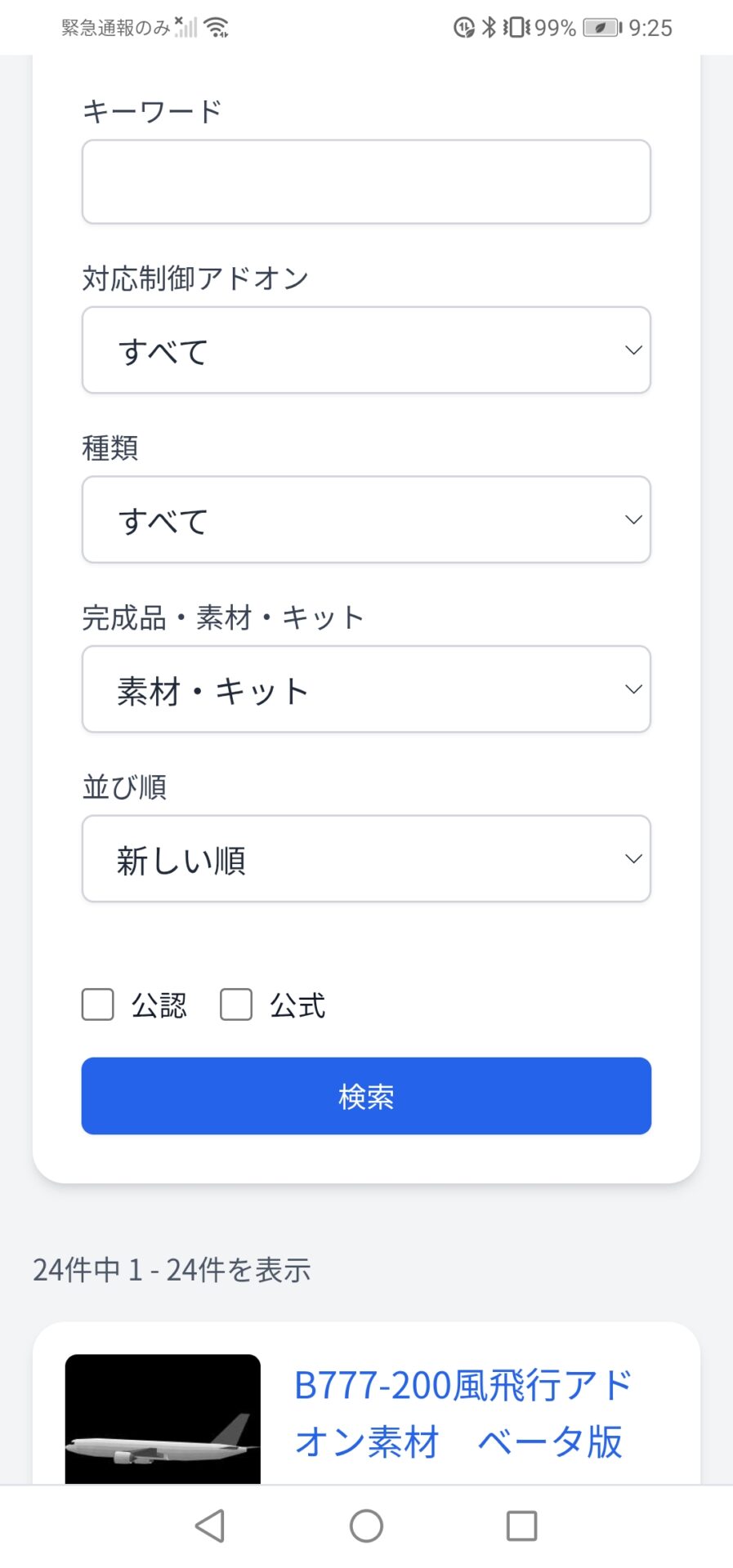
Task: Change the 並び順 dropdown from 新しい順
Action: tap(366, 859)
